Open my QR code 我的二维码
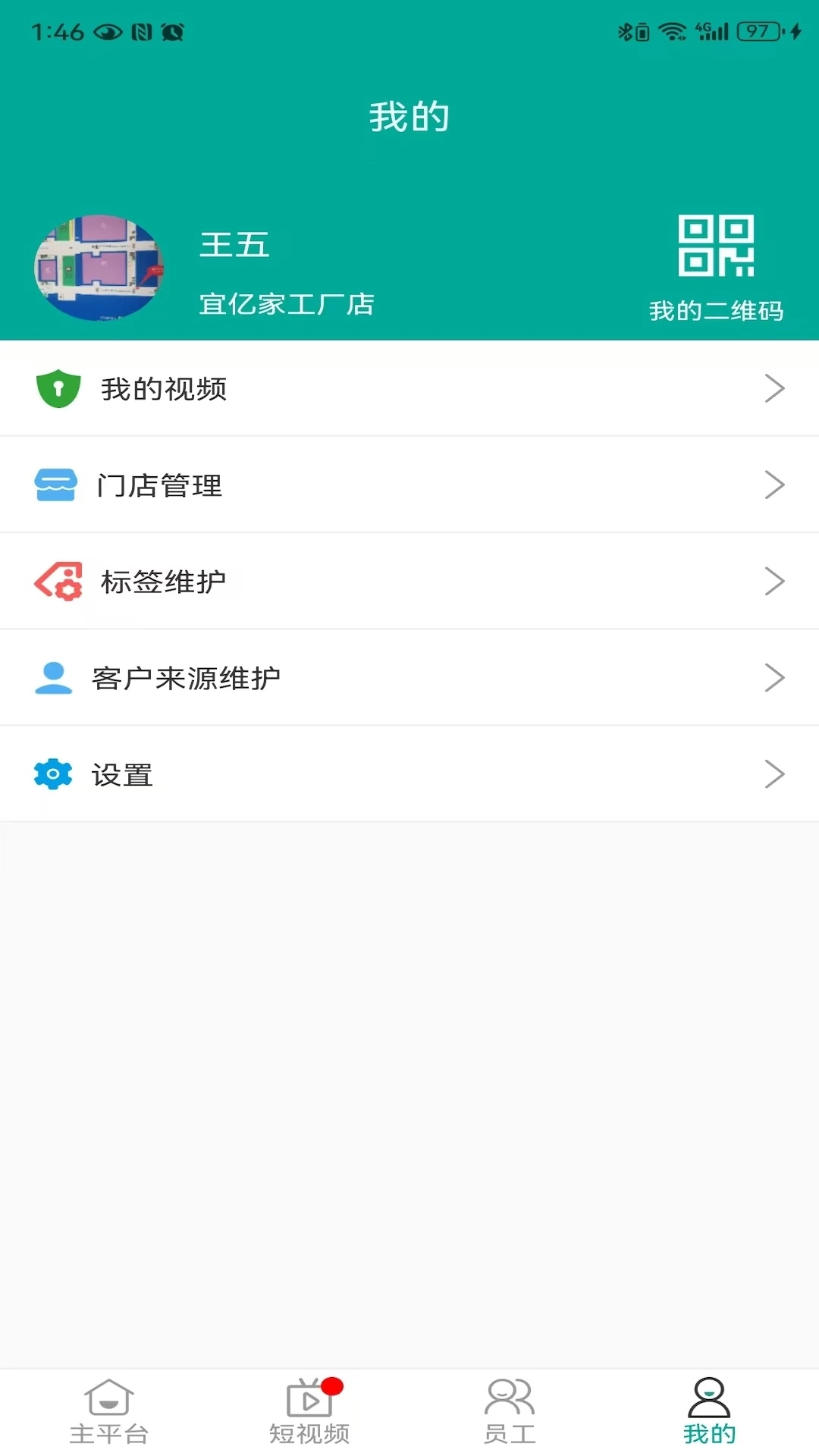Viewport: 819px width, 1456px height. (x=716, y=262)
